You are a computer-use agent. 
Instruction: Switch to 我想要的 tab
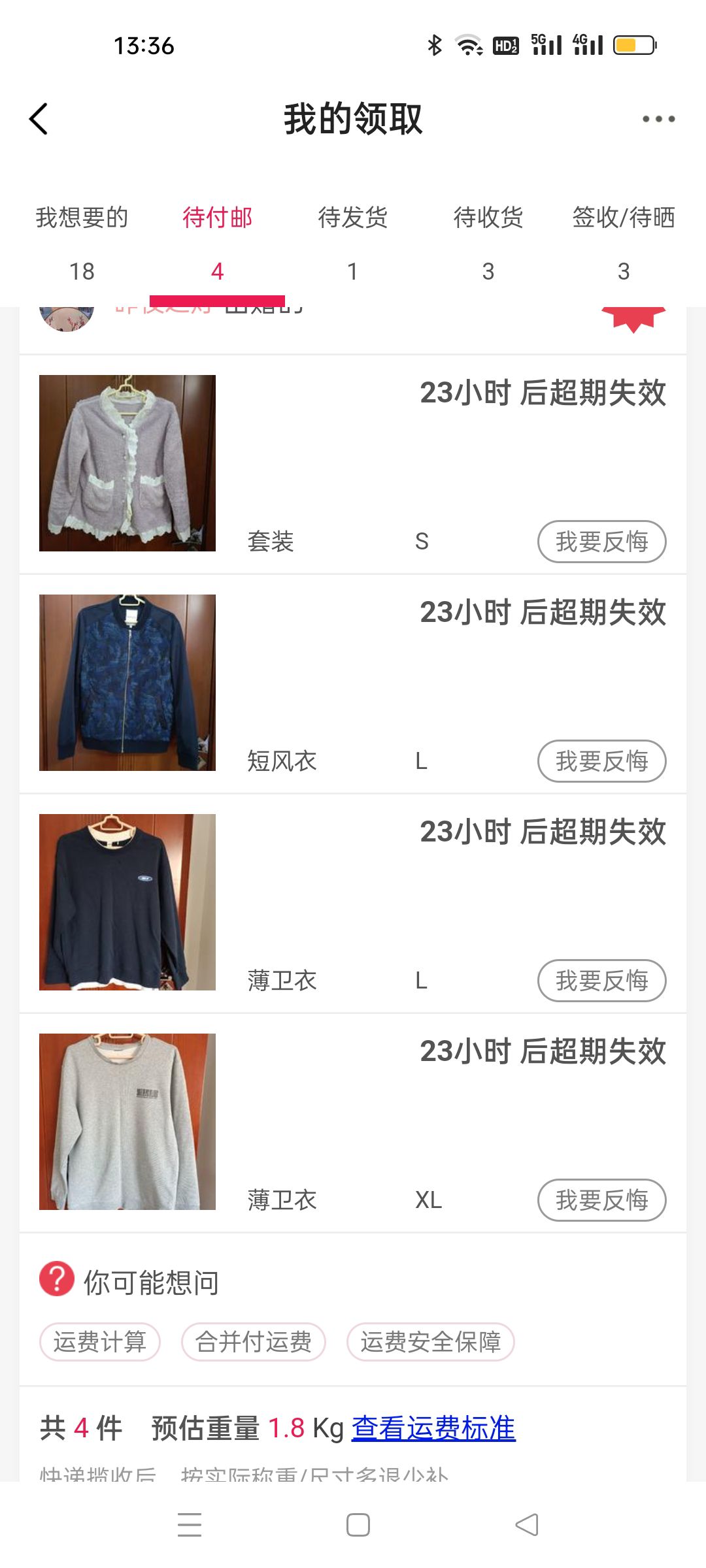[x=82, y=242]
